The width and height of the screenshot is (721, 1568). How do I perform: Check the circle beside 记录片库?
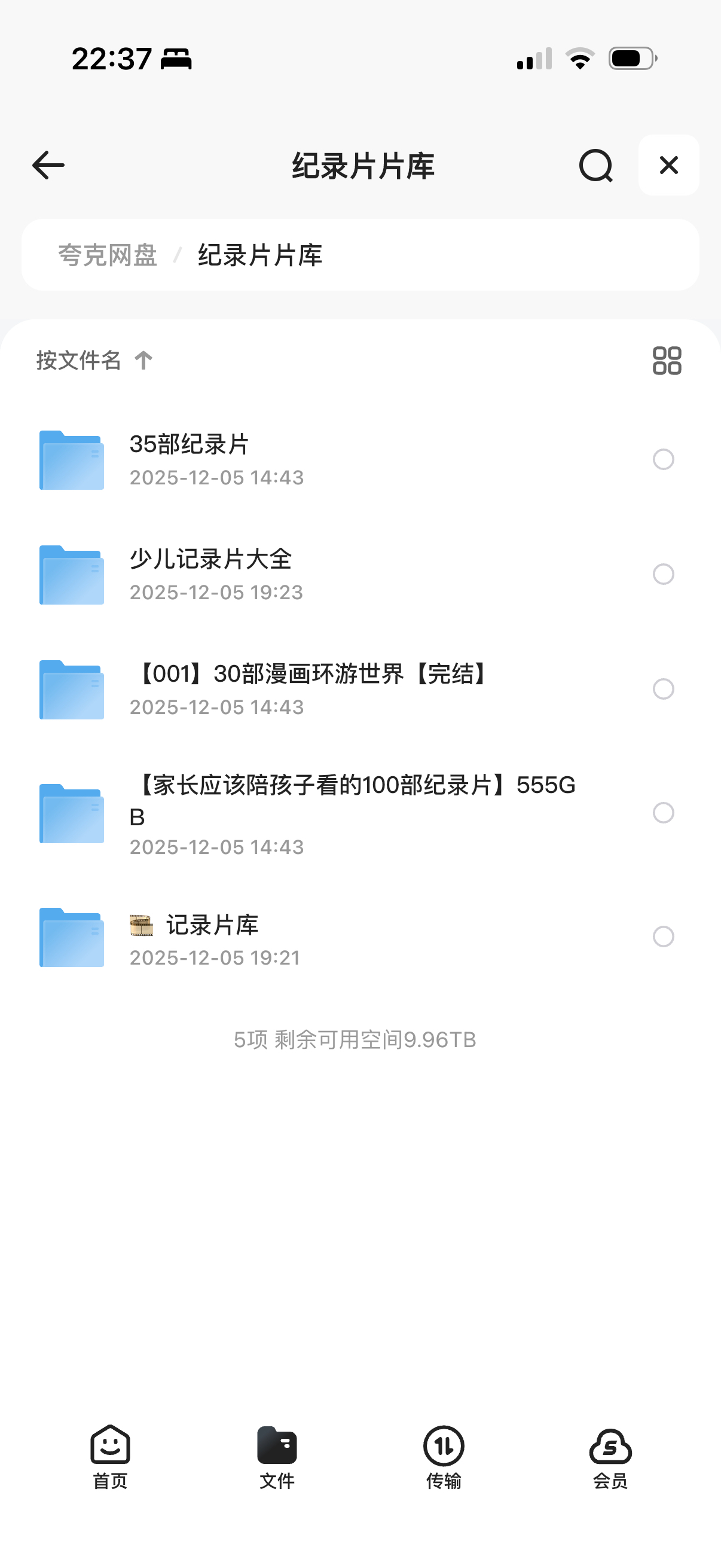662,936
